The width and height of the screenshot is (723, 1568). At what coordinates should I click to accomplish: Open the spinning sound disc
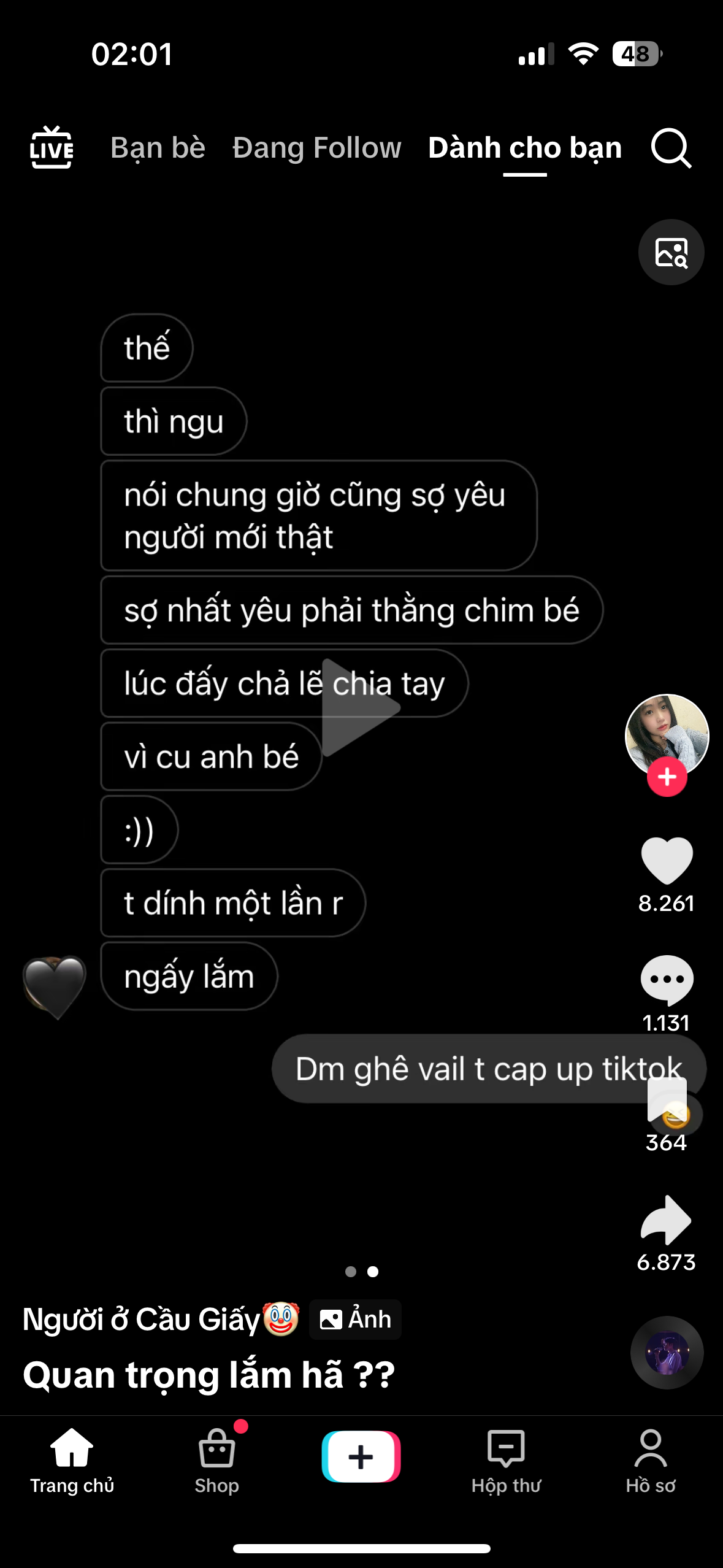tap(667, 1352)
